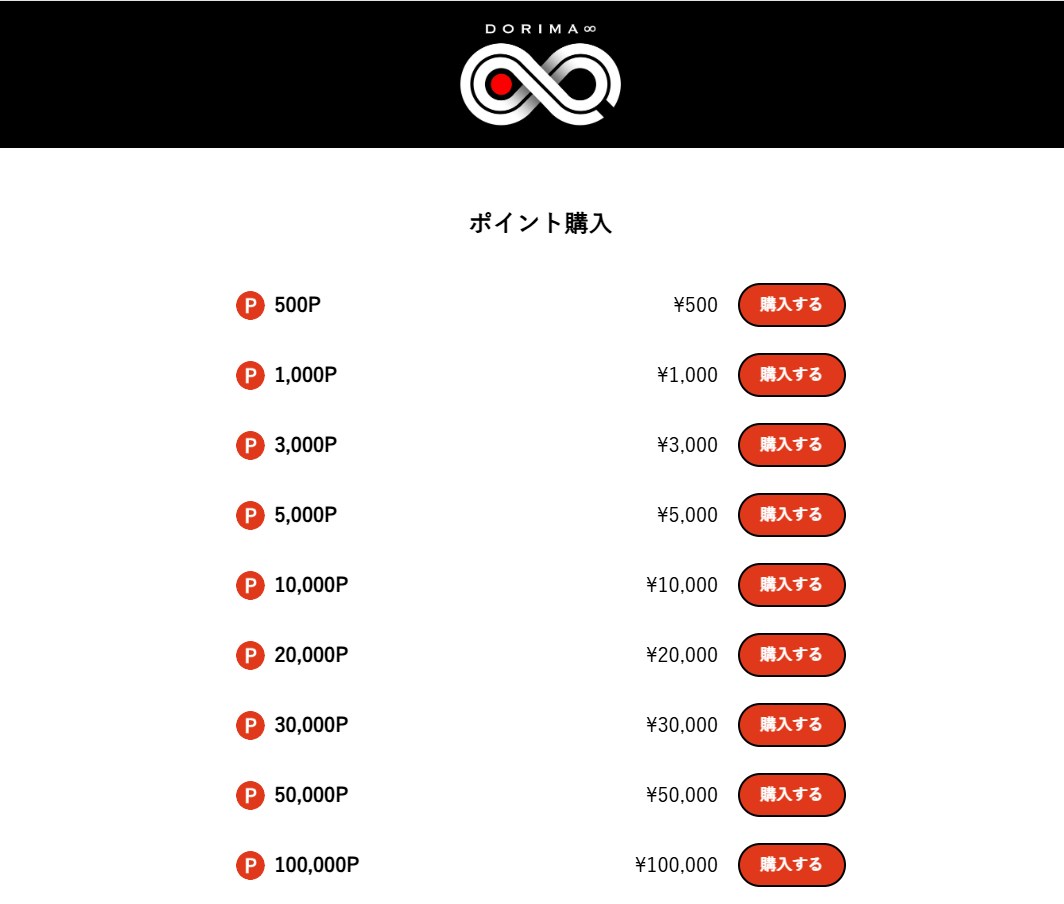The image size is (1064, 904).
Task: Buy the 1,000P point pack
Action: (x=791, y=375)
